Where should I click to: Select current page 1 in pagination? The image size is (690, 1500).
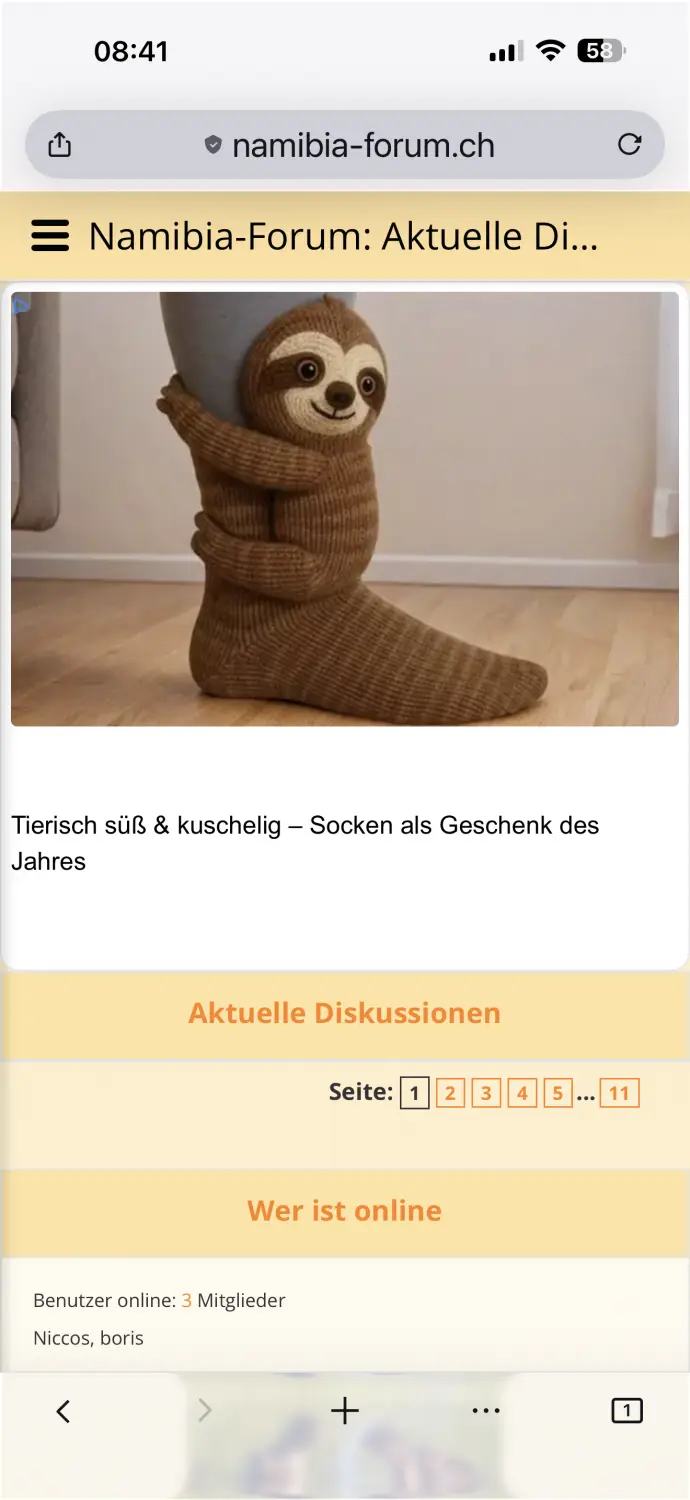coord(415,1093)
